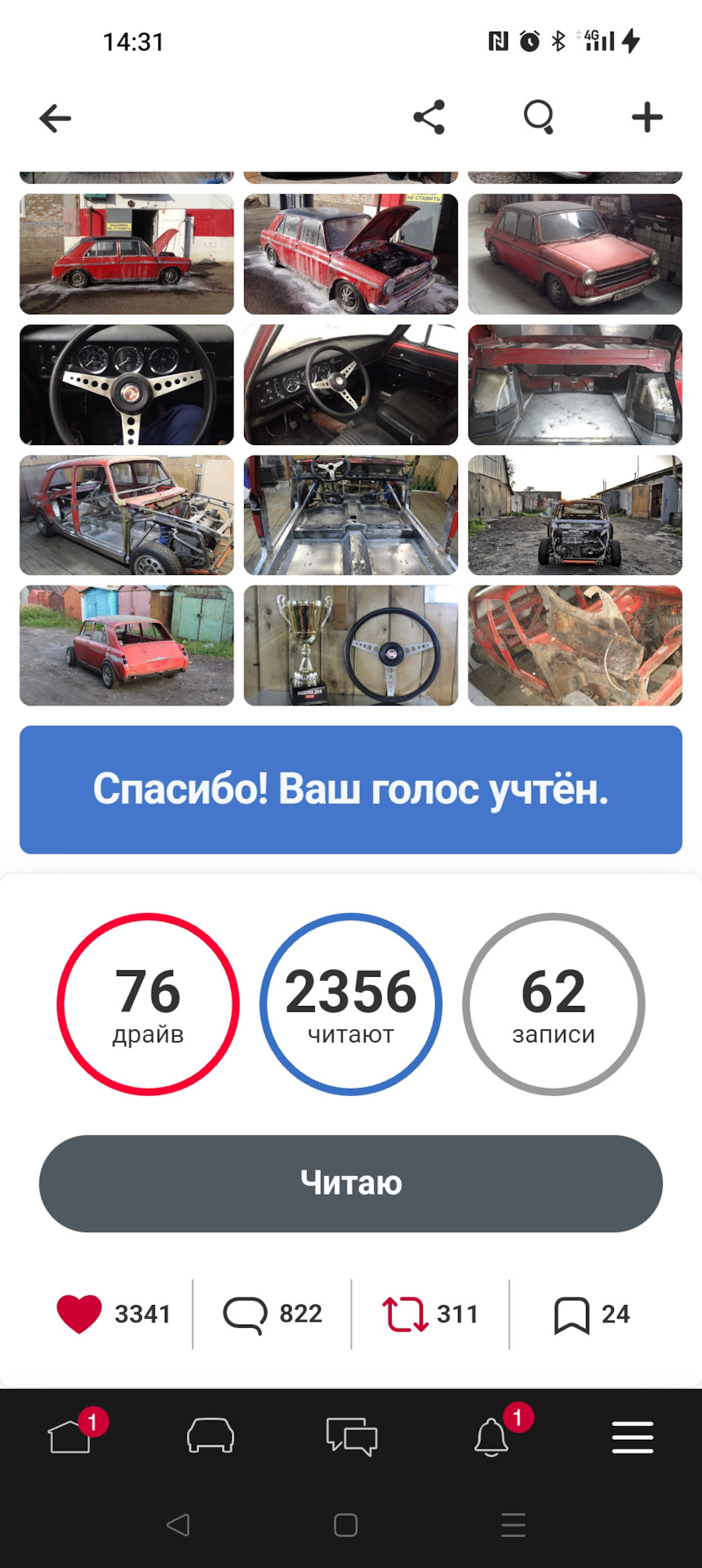702x1568 pixels.
Task: Tap the plus icon to add
Action: (x=646, y=118)
